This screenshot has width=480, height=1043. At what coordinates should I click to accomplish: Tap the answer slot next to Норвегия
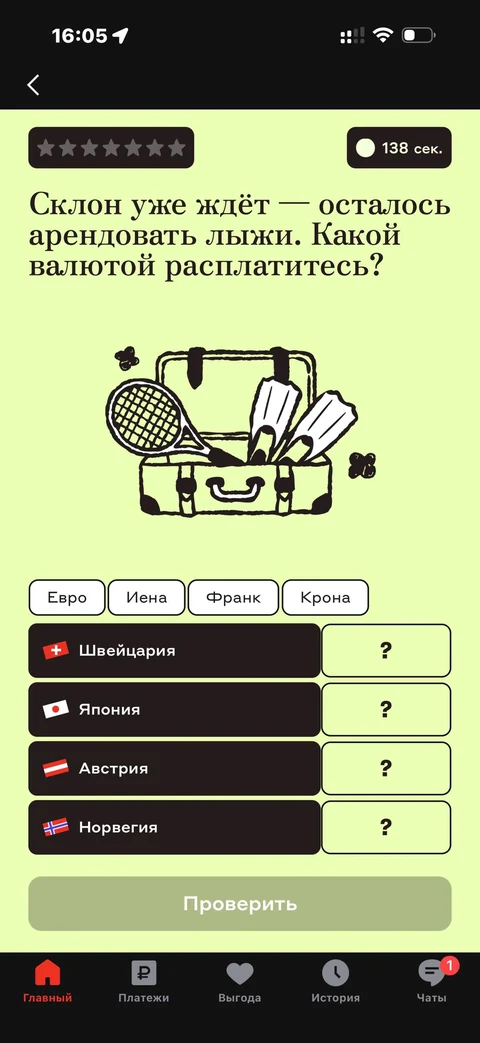(386, 827)
